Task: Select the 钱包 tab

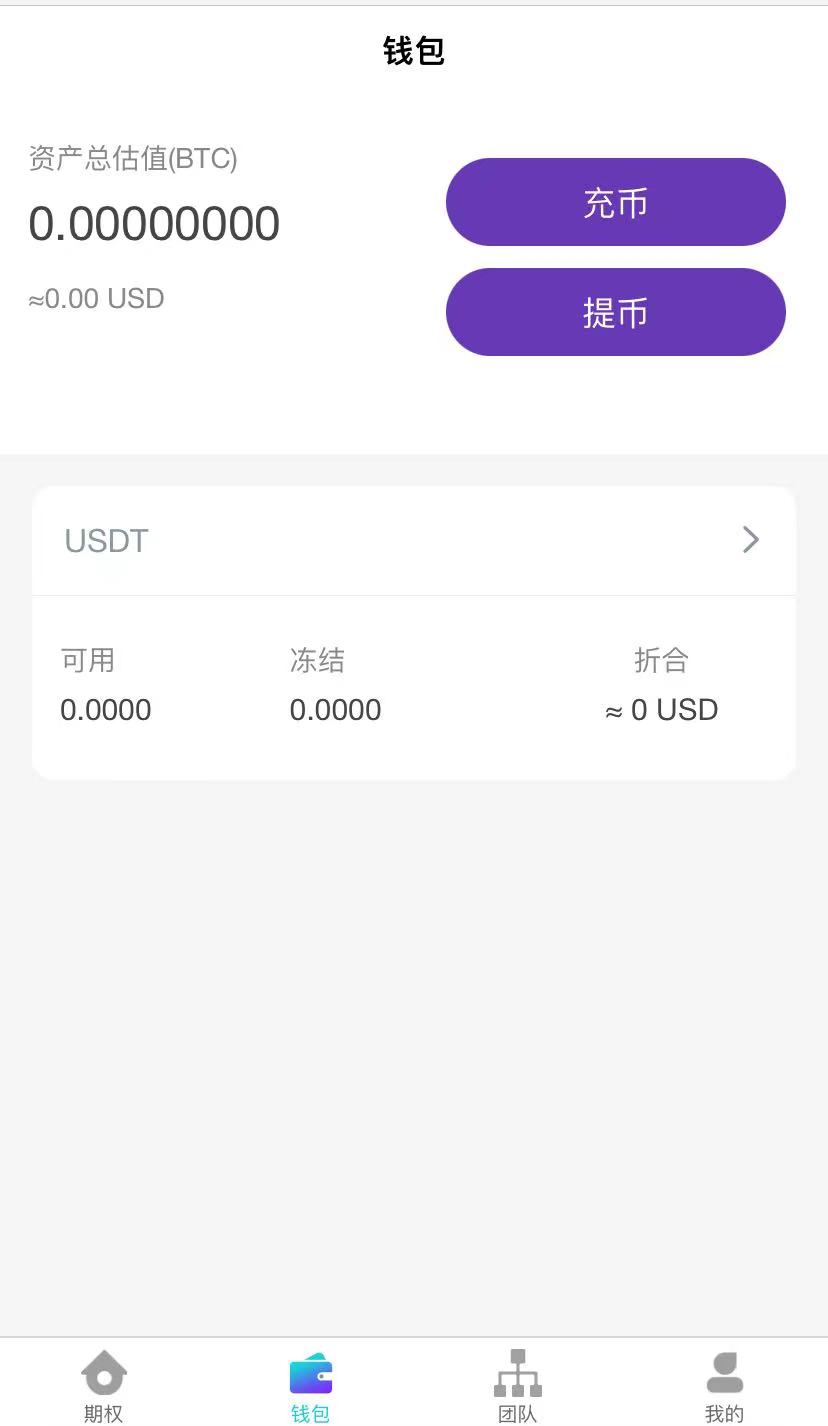Action: coord(311,1386)
